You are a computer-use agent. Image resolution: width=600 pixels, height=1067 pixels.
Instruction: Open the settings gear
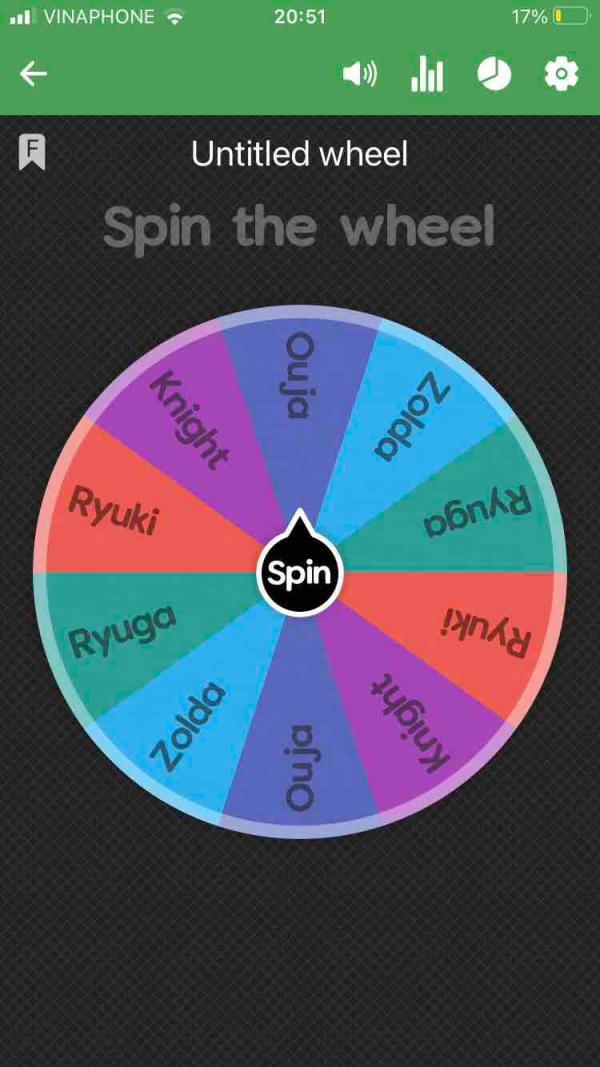point(561,74)
